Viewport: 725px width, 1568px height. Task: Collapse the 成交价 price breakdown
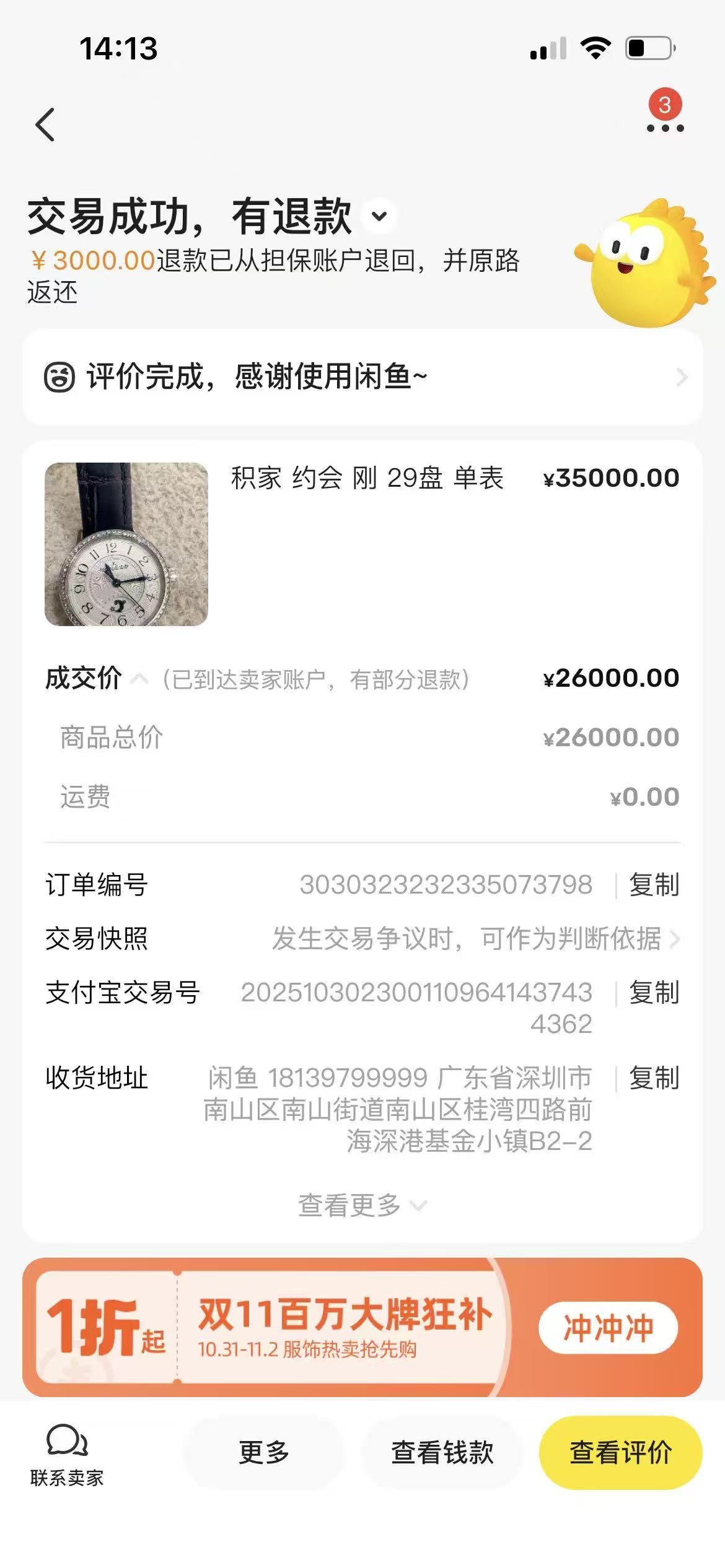pyautogui.click(x=139, y=679)
